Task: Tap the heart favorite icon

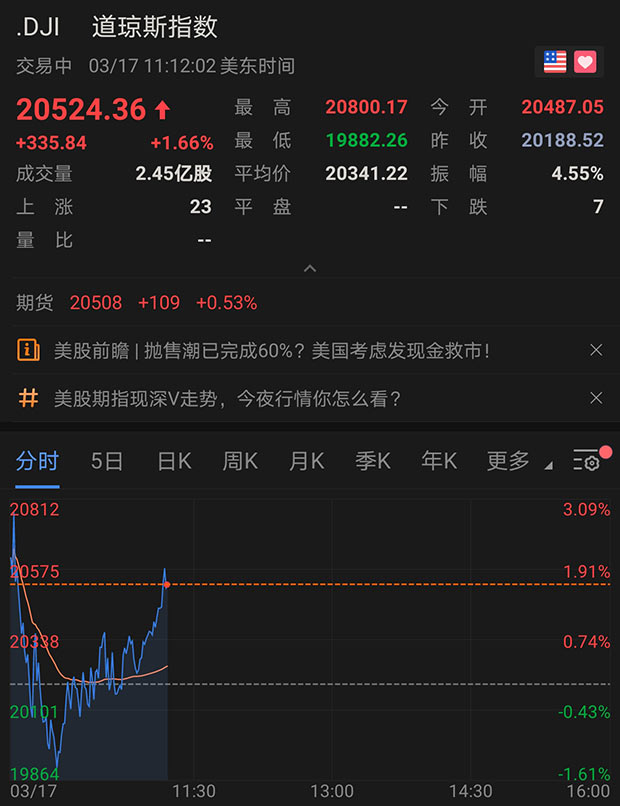Action: click(x=585, y=62)
